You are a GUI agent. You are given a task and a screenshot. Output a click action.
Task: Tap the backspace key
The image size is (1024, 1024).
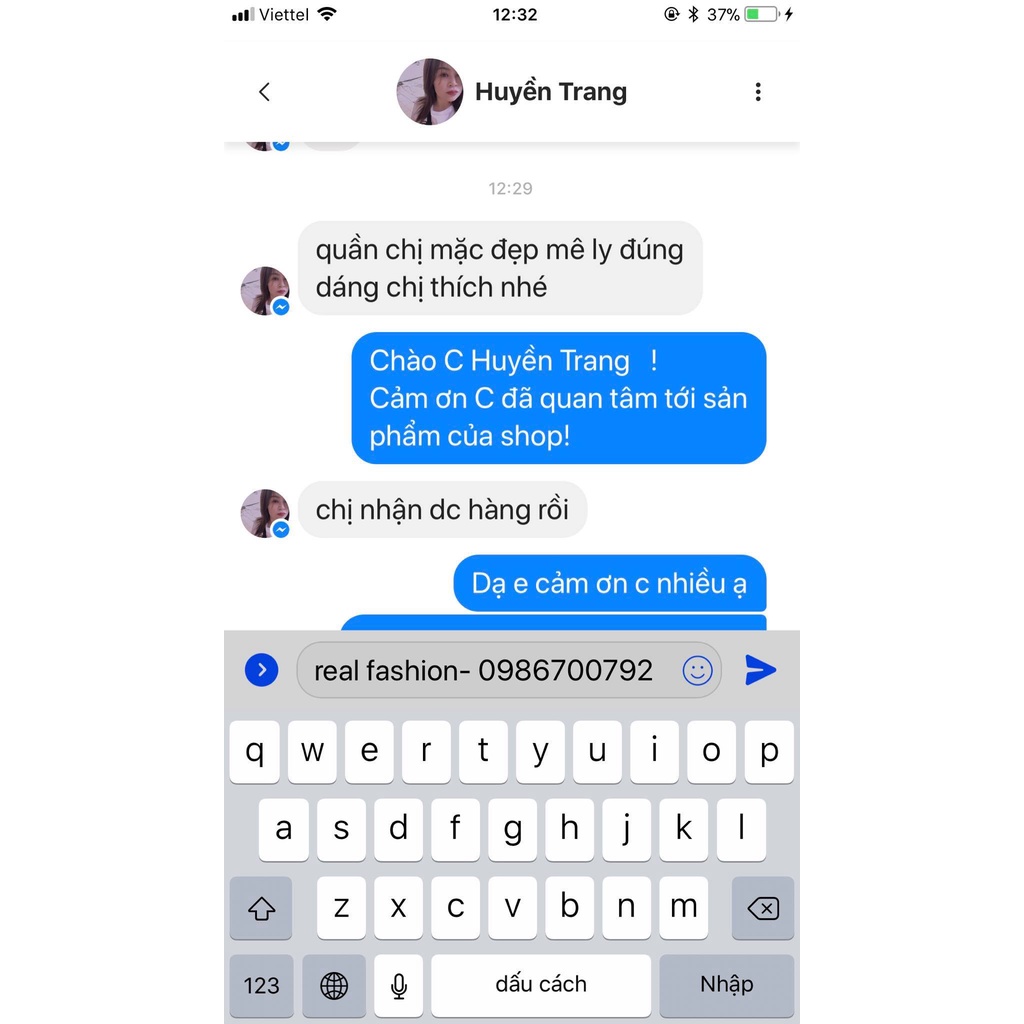click(x=763, y=908)
